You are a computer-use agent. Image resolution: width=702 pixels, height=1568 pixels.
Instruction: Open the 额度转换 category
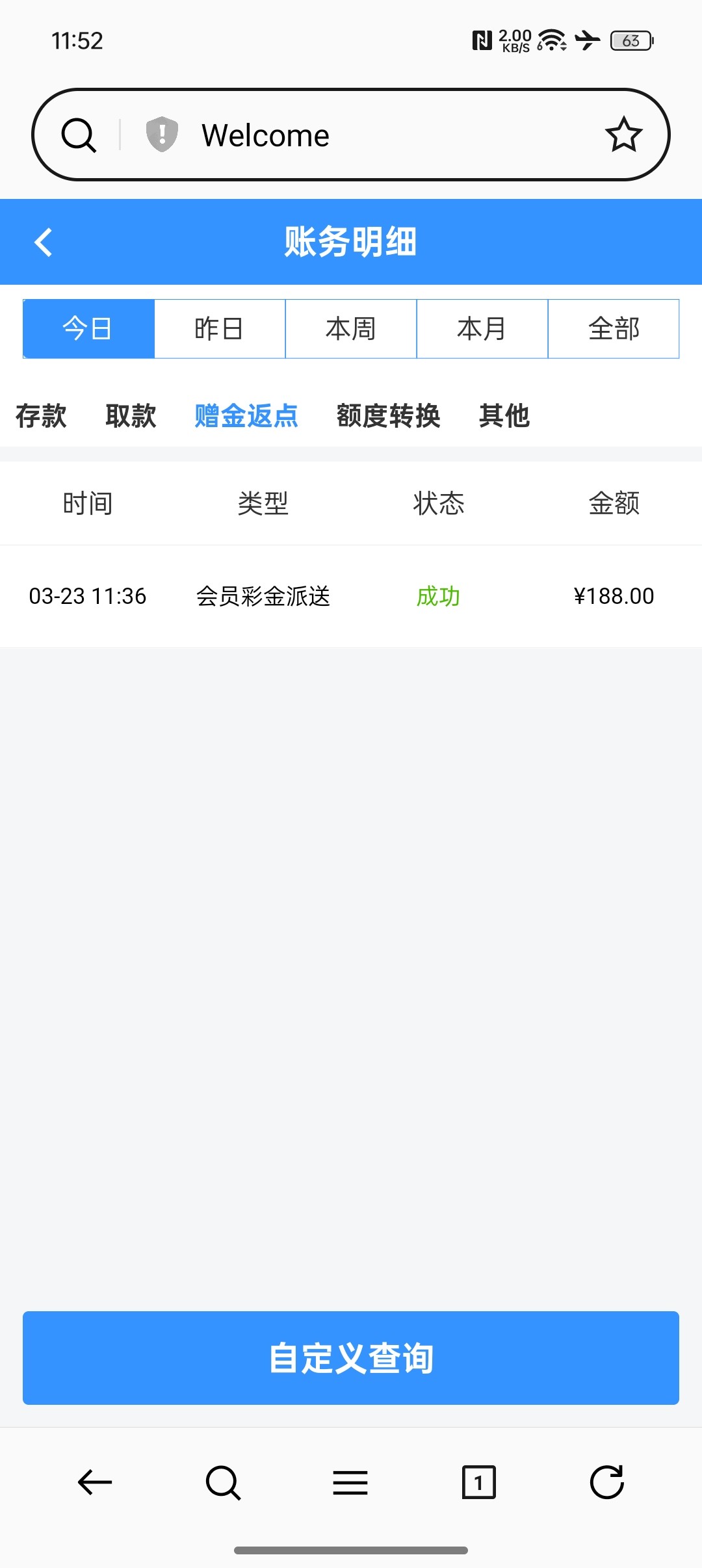389,416
